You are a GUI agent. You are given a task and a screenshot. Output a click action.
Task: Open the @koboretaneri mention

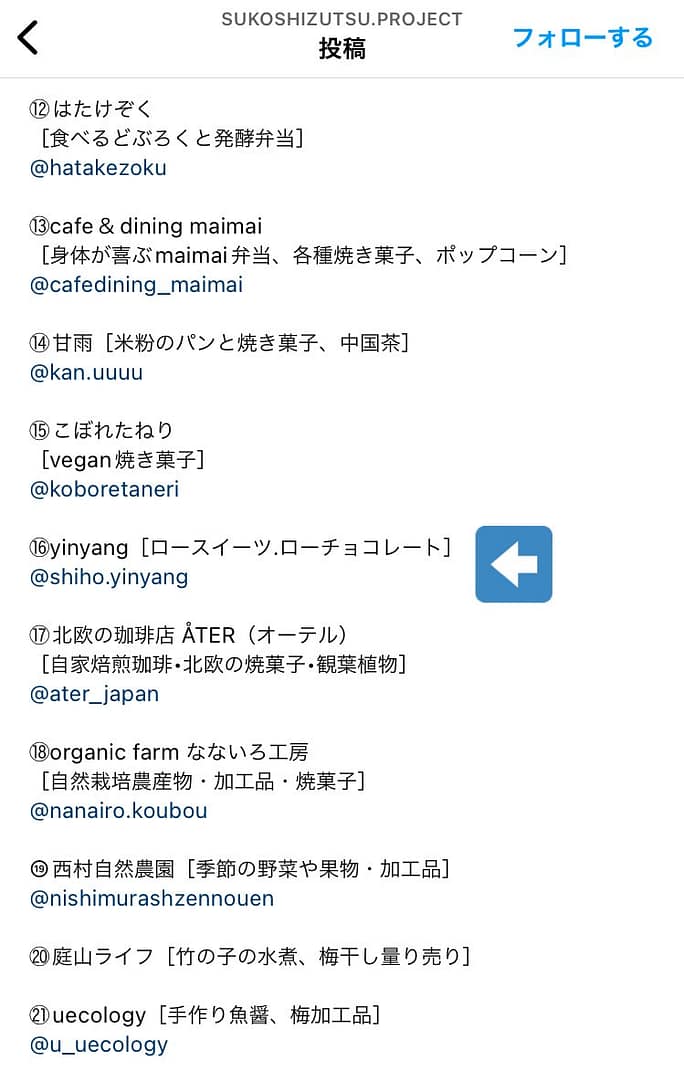click(x=104, y=489)
